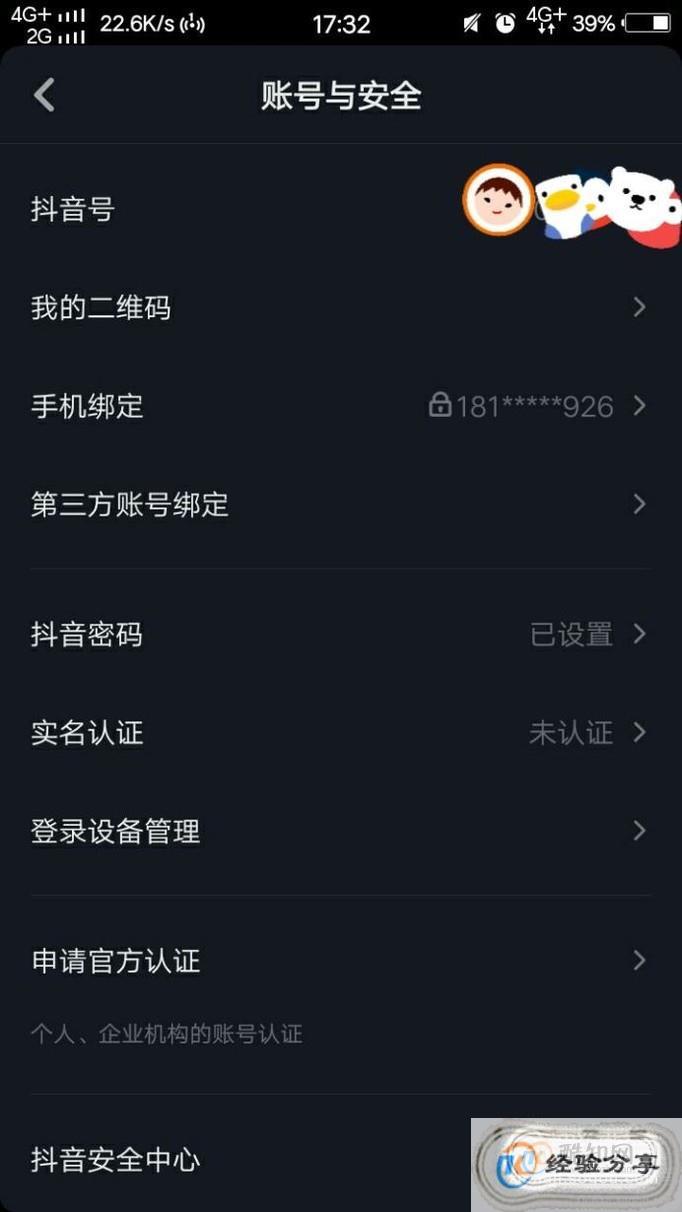Open 抖音密码 settings
682x1212 pixels.
pos(340,634)
